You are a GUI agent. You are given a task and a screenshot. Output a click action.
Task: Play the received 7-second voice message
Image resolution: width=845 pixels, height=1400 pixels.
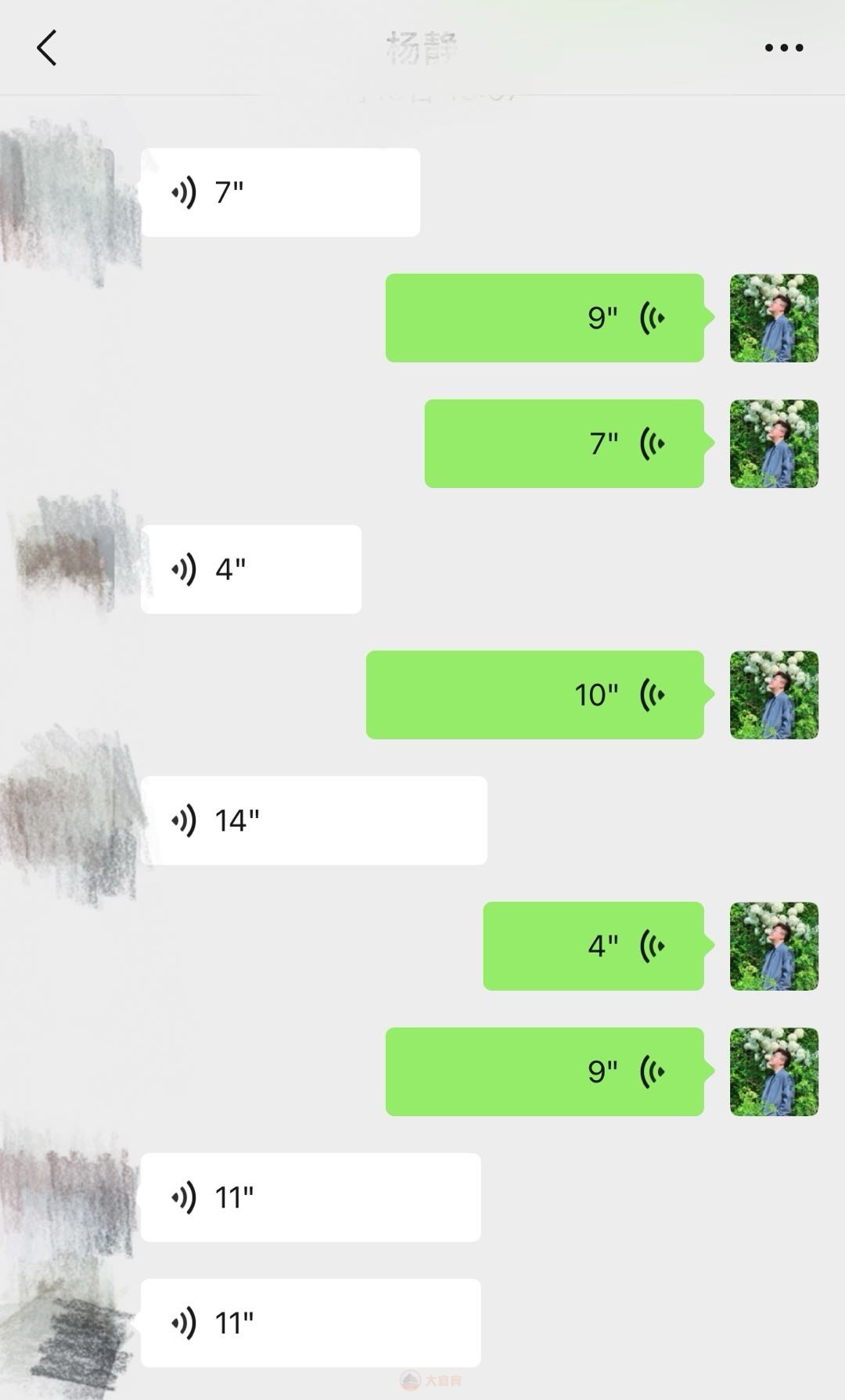(280, 192)
